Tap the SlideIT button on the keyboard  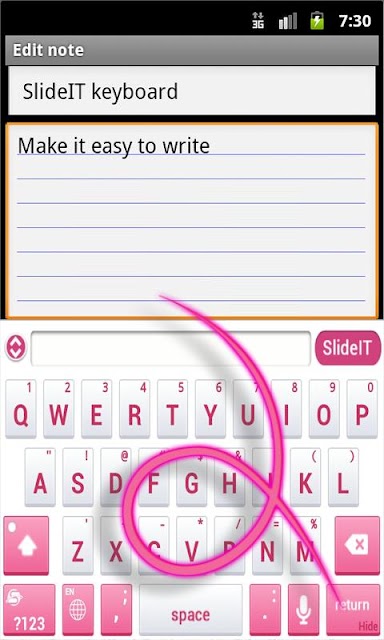click(348, 348)
